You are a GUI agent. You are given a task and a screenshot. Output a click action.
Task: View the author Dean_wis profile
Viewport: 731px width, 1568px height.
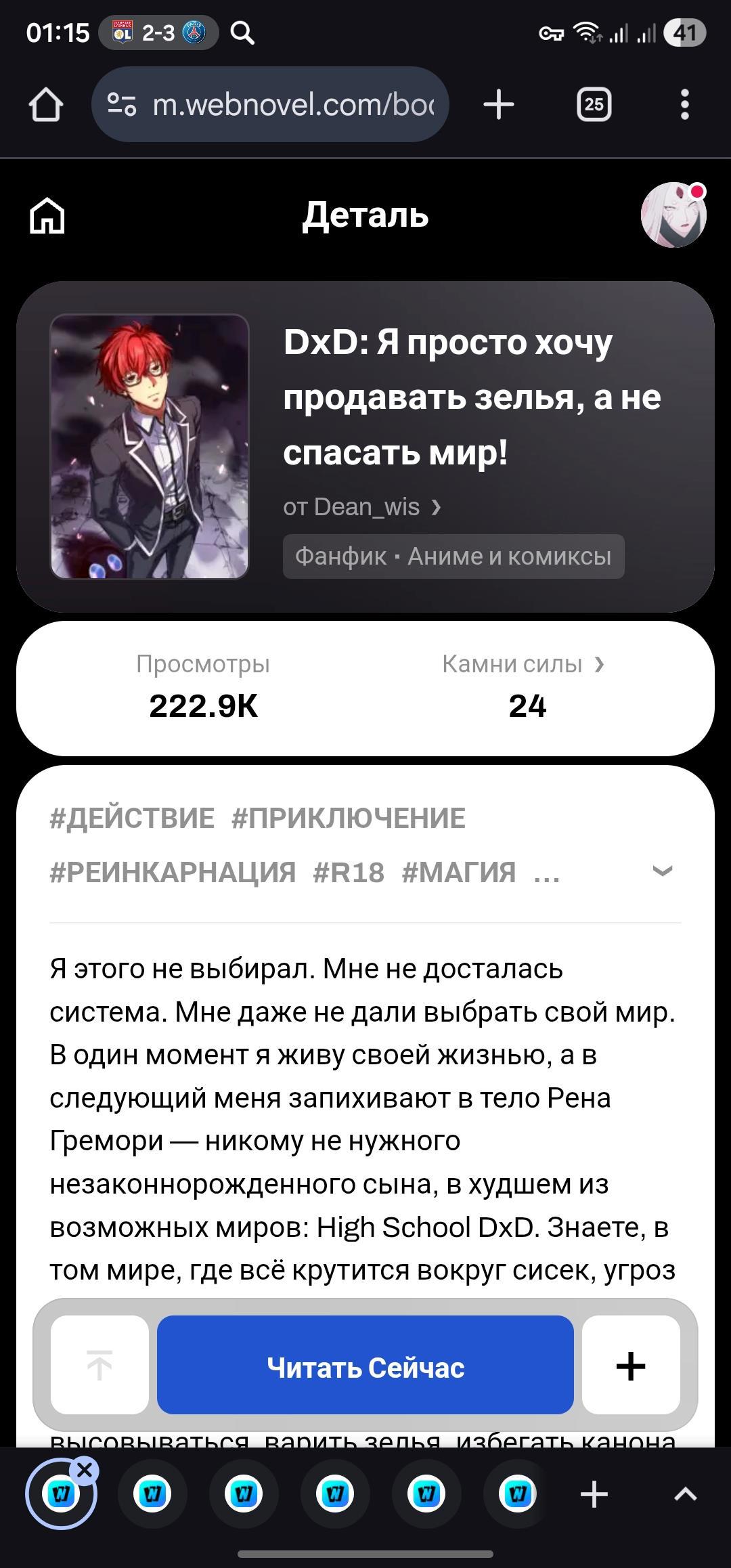(362, 507)
